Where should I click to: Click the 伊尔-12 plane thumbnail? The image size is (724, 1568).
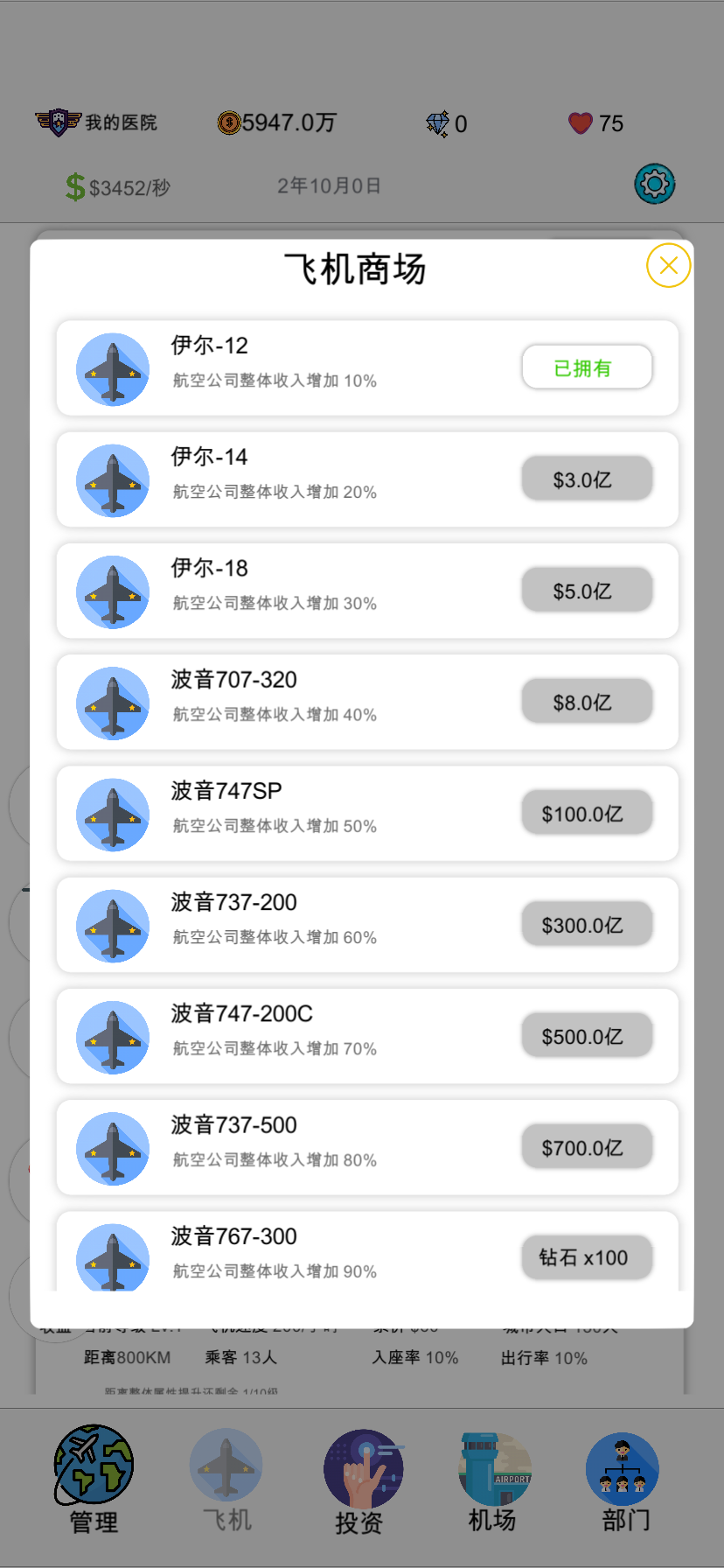pyautogui.click(x=112, y=368)
